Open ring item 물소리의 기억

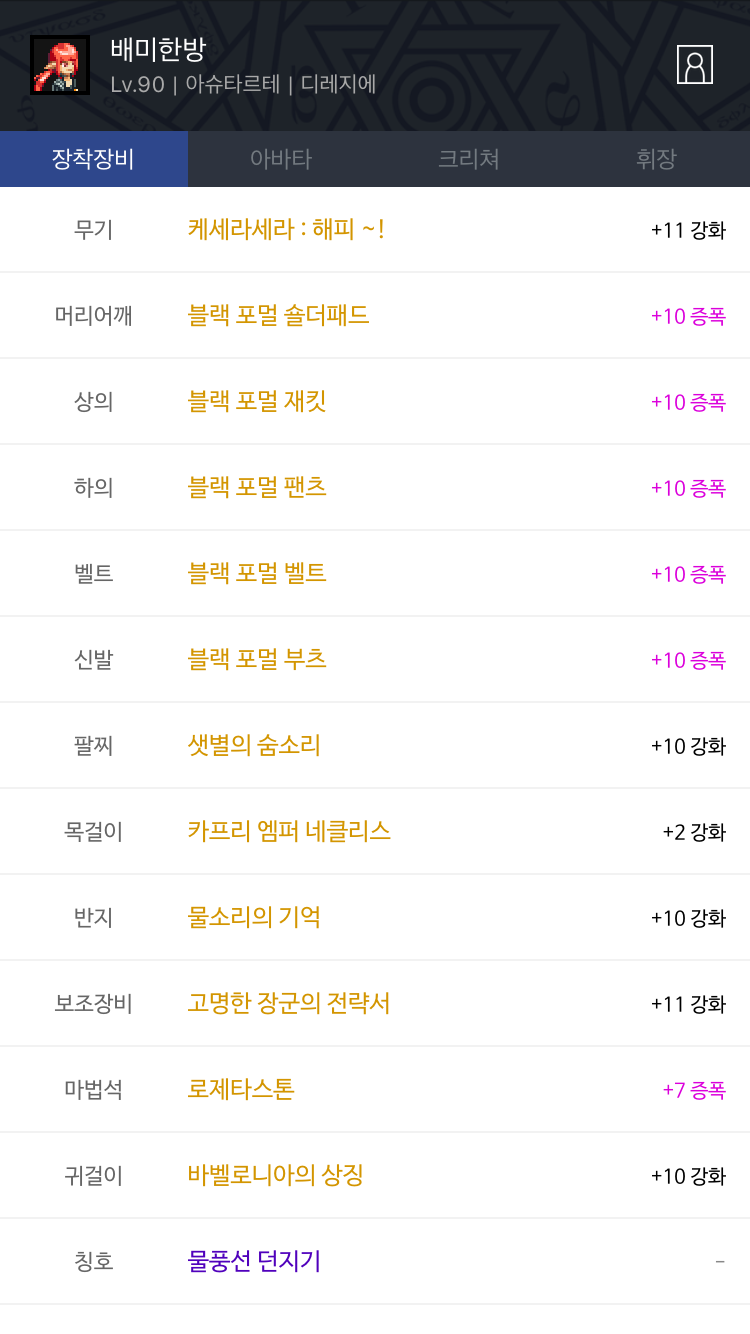[254, 918]
